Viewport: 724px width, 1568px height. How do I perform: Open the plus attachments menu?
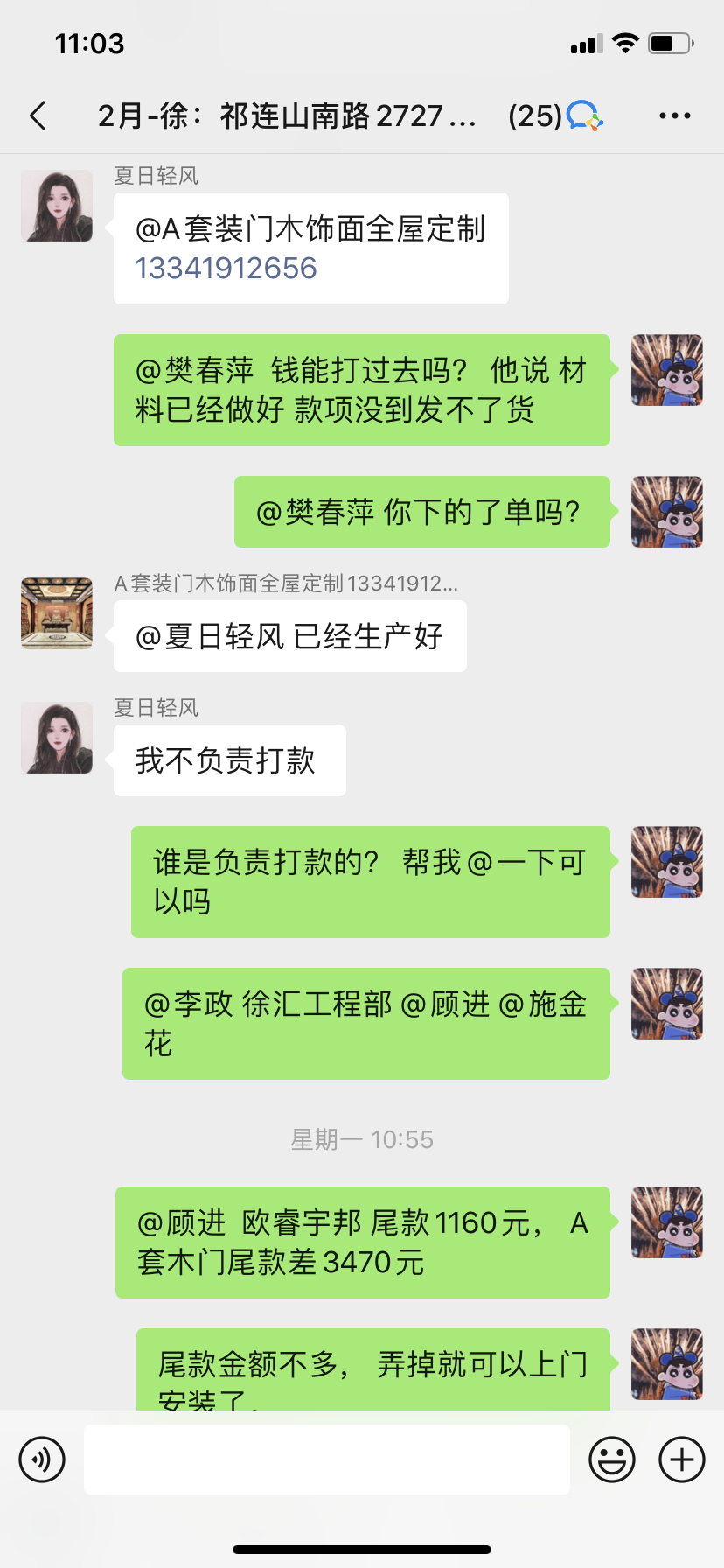pyautogui.click(x=682, y=1459)
